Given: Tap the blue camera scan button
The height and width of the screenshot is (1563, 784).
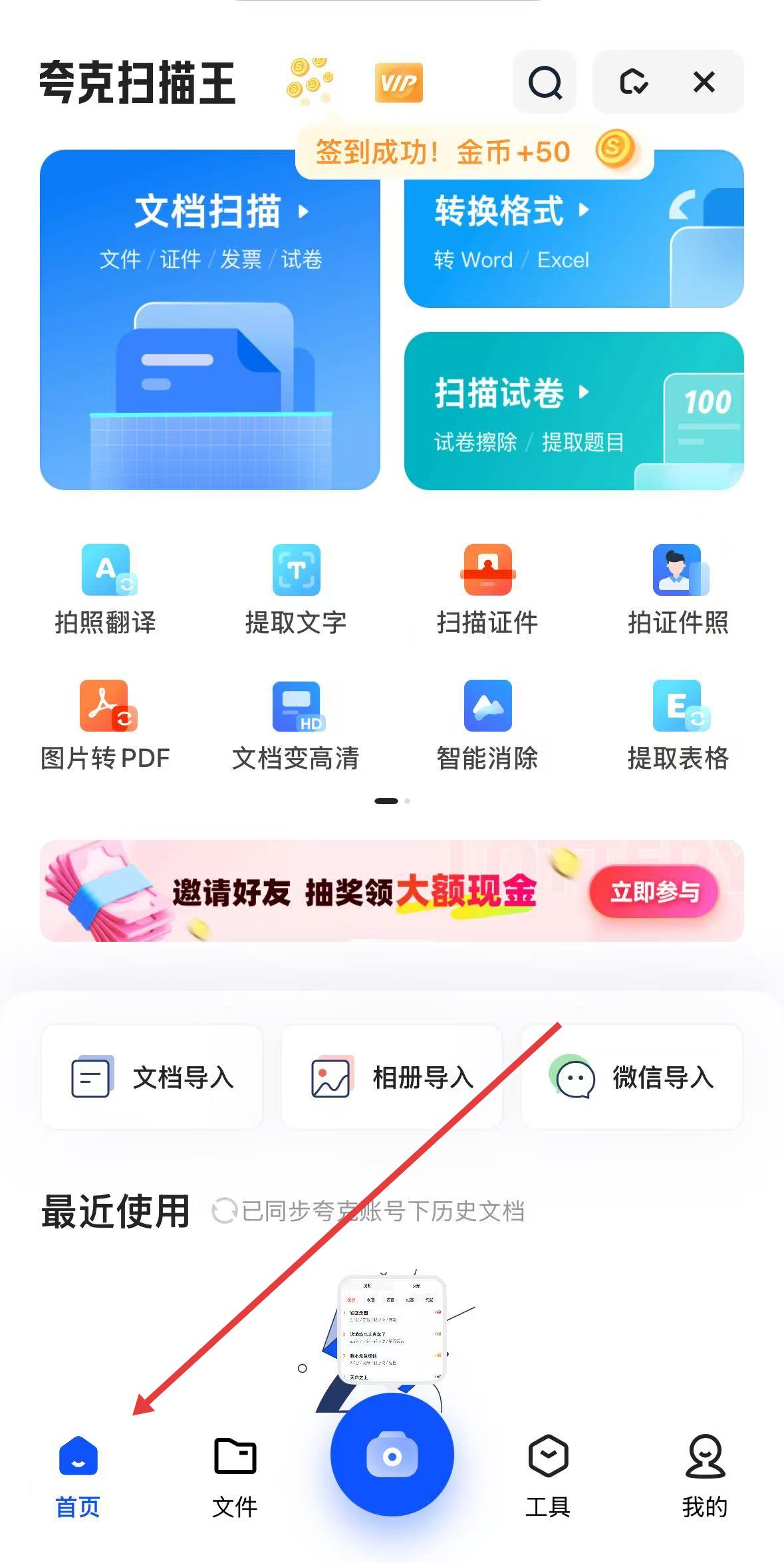Looking at the screenshot, I should [392, 1457].
